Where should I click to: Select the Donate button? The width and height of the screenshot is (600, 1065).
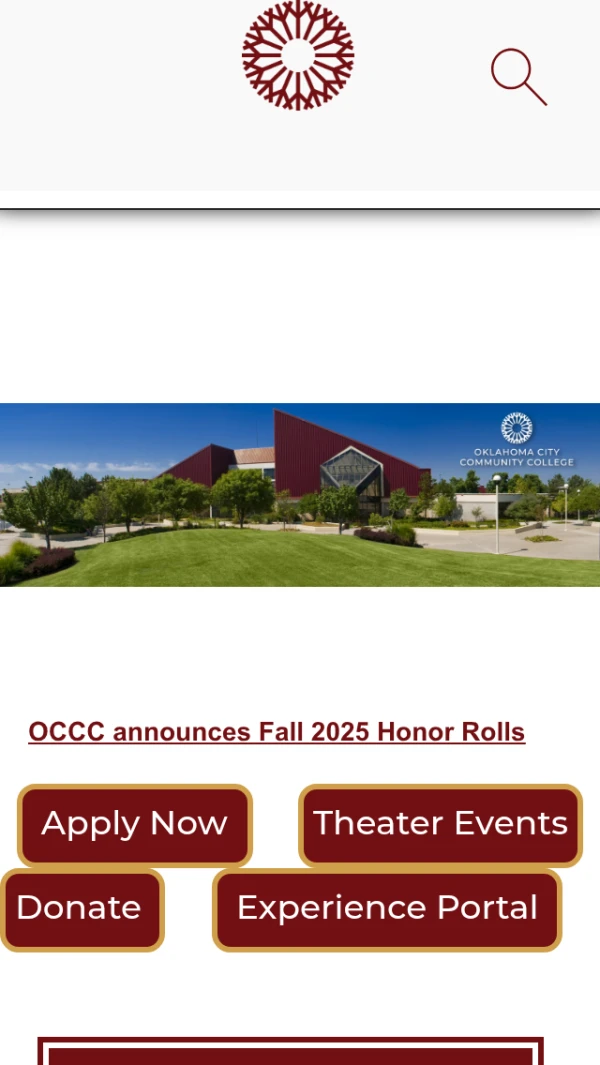80,908
